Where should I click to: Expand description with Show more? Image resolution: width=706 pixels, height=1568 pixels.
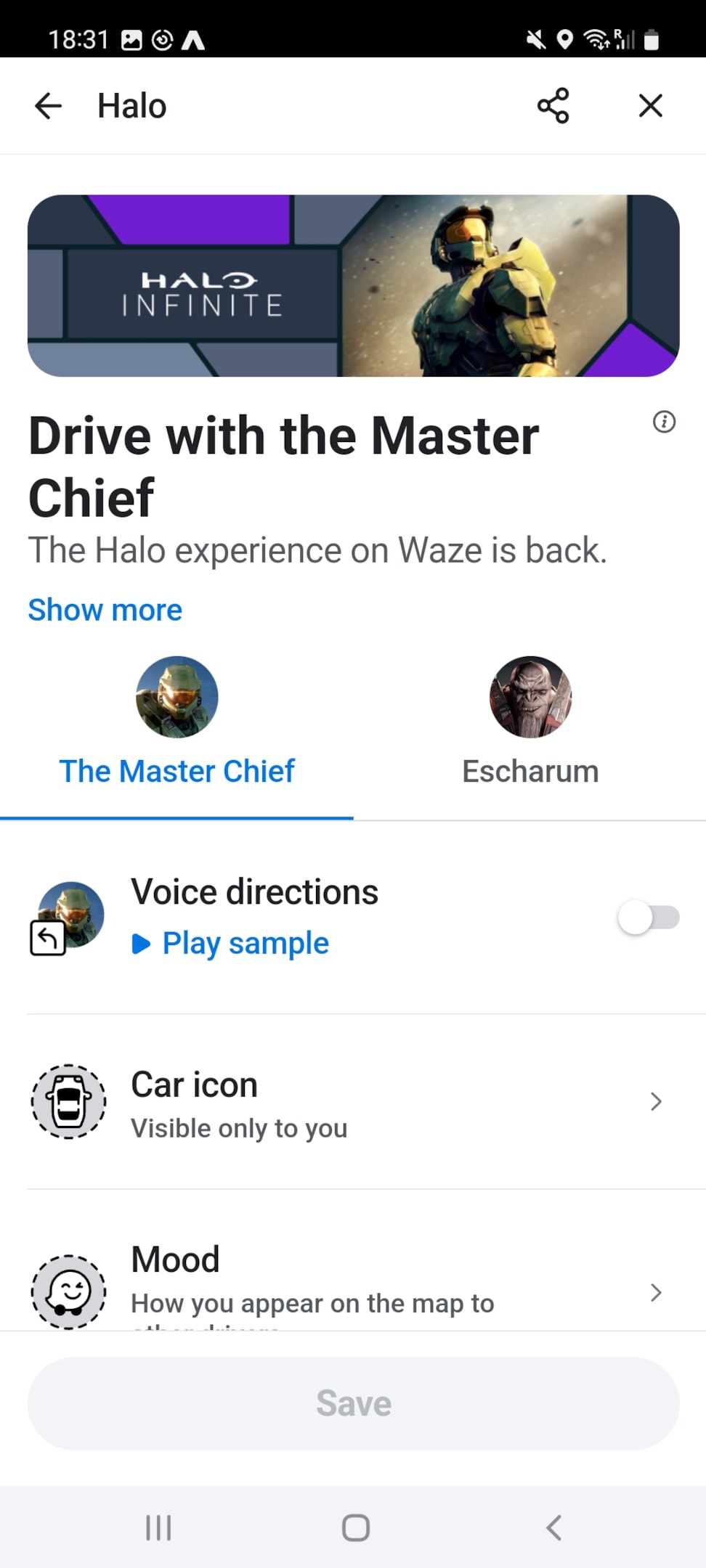tap(105, 610)
